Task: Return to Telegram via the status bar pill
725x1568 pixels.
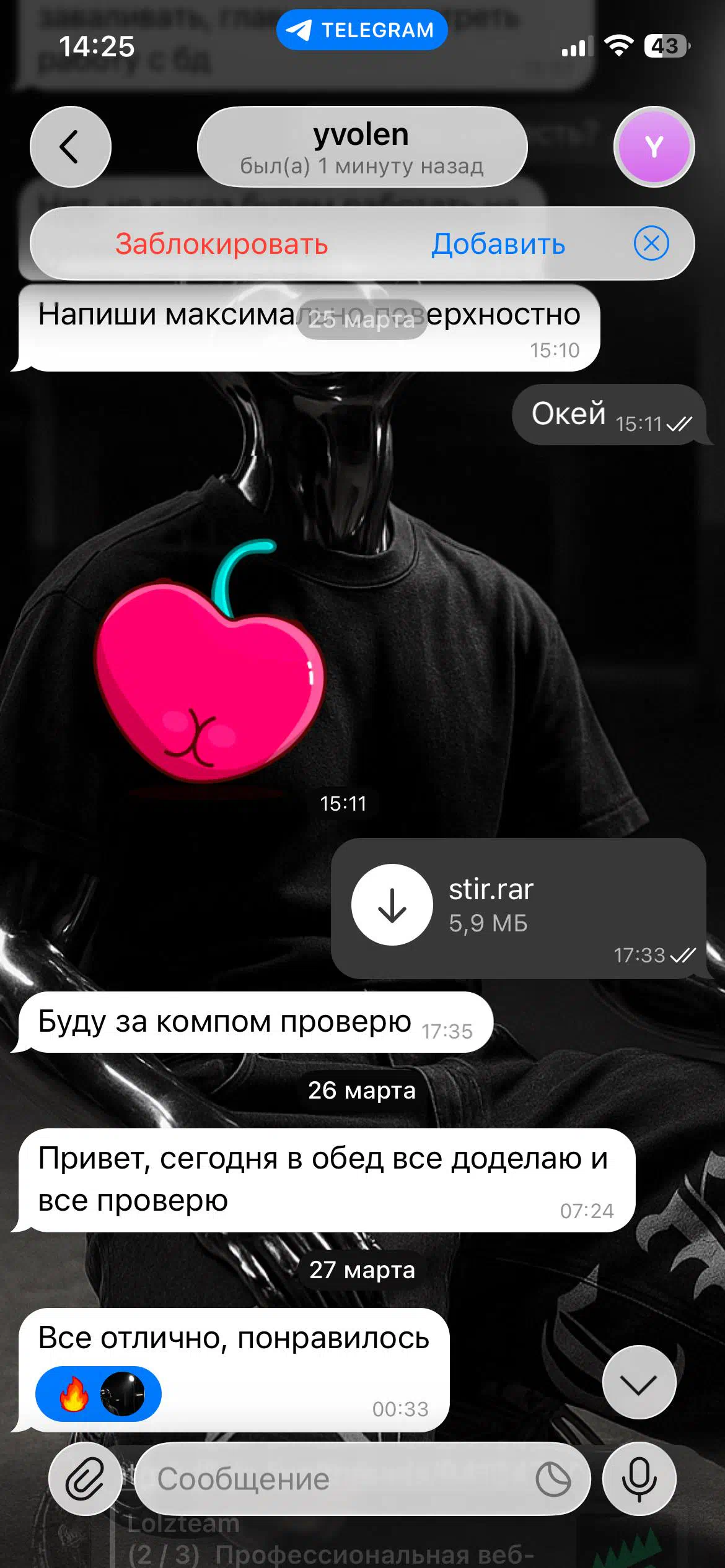Action: [362, 30]
